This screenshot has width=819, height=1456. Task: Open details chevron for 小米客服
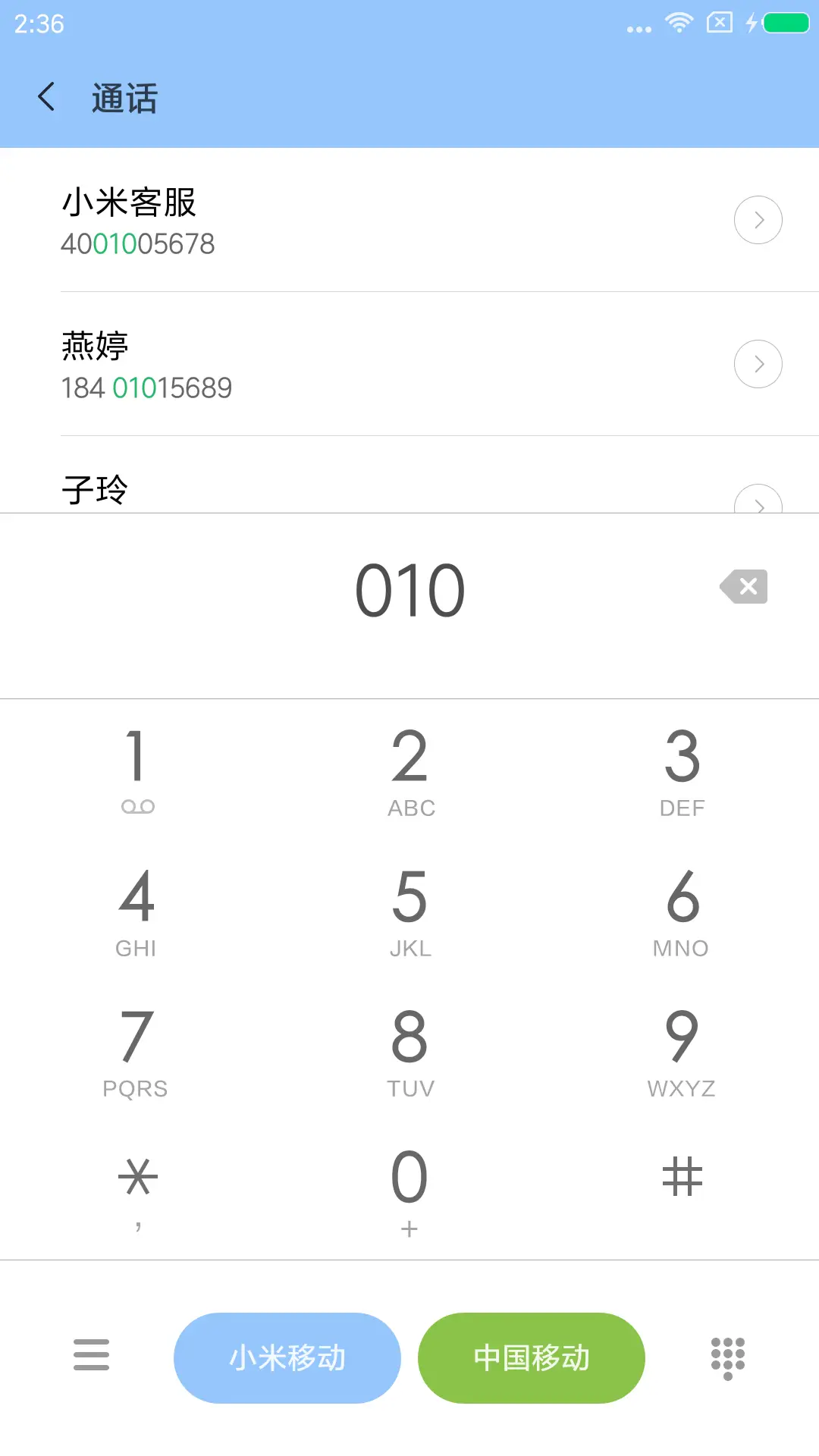(758, 220)
